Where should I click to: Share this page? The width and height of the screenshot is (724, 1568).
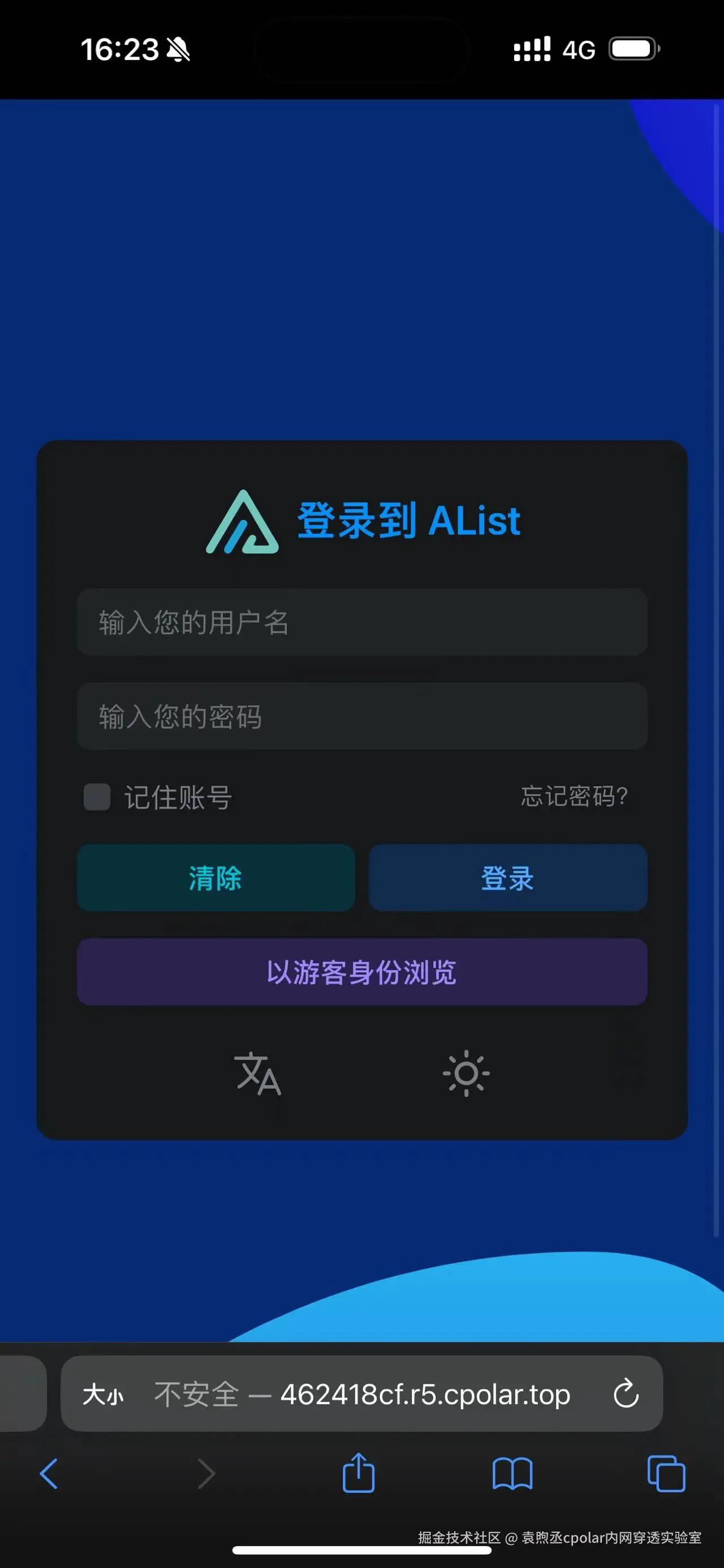pyautogui.click(x=359, y=1474)
